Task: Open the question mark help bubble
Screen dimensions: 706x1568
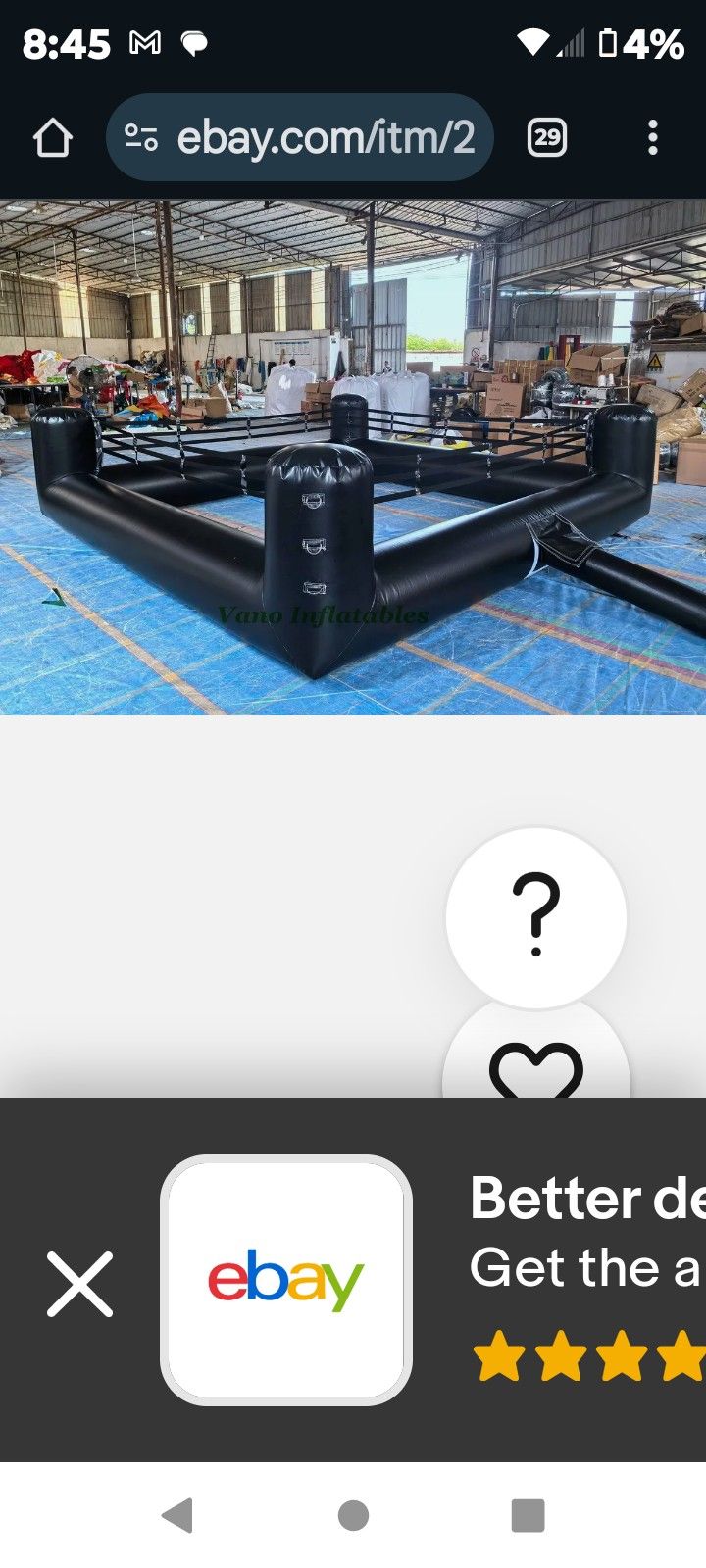Action: 534,916
